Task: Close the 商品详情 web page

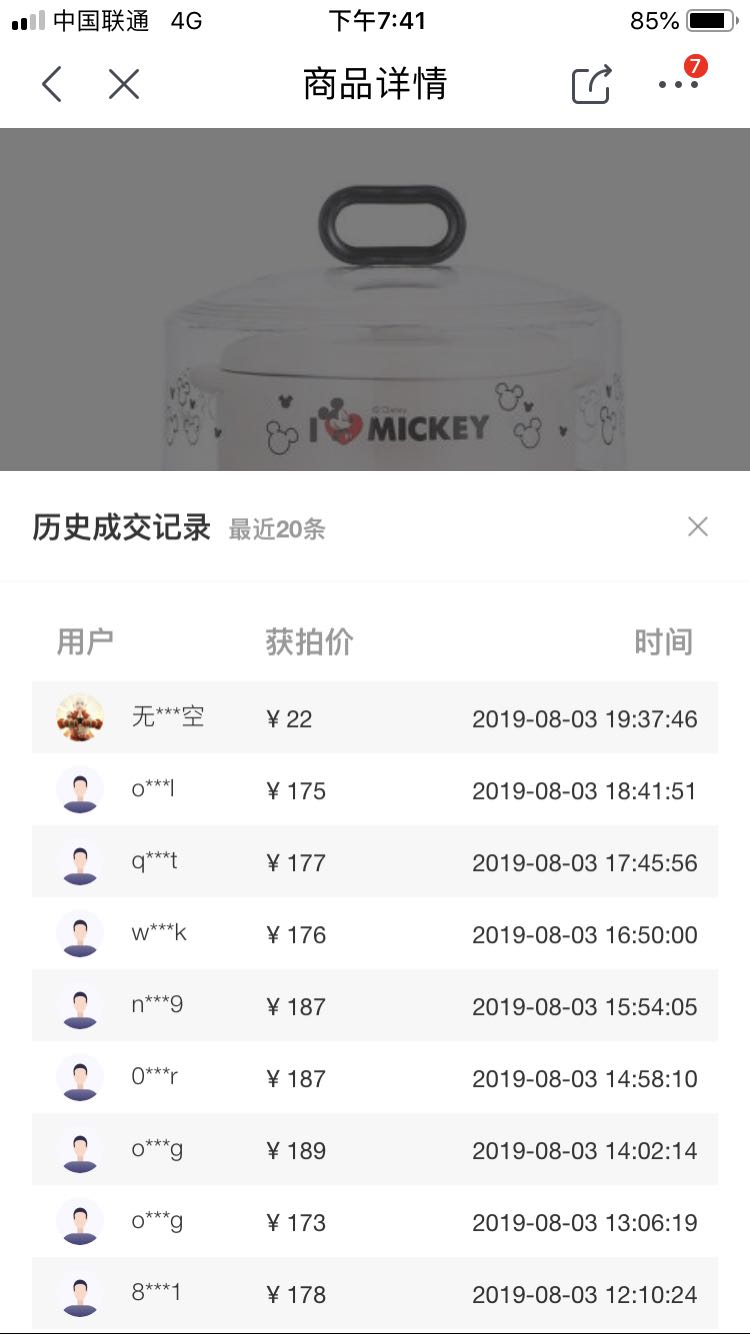Action: pos(124,85)
